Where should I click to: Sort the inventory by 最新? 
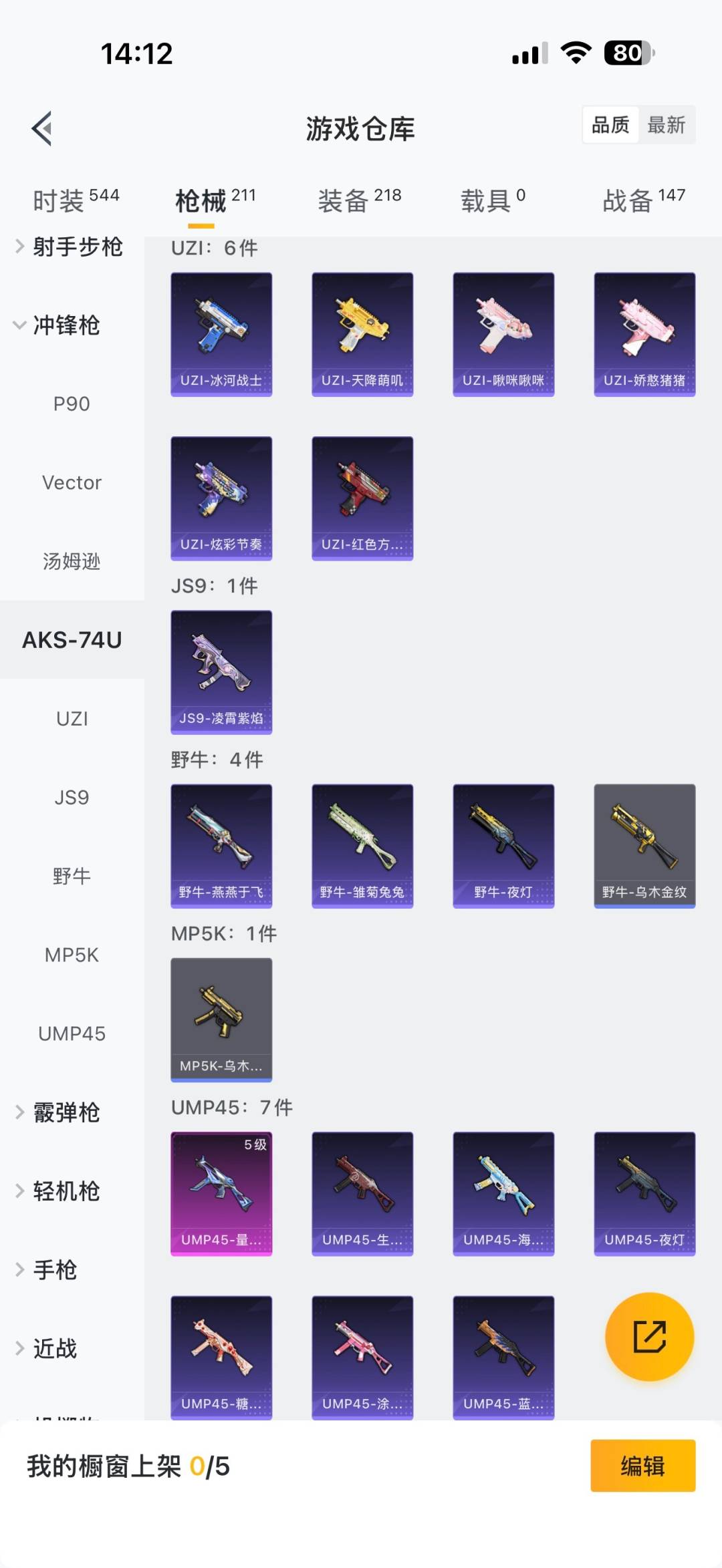click(x=666, y=125)
